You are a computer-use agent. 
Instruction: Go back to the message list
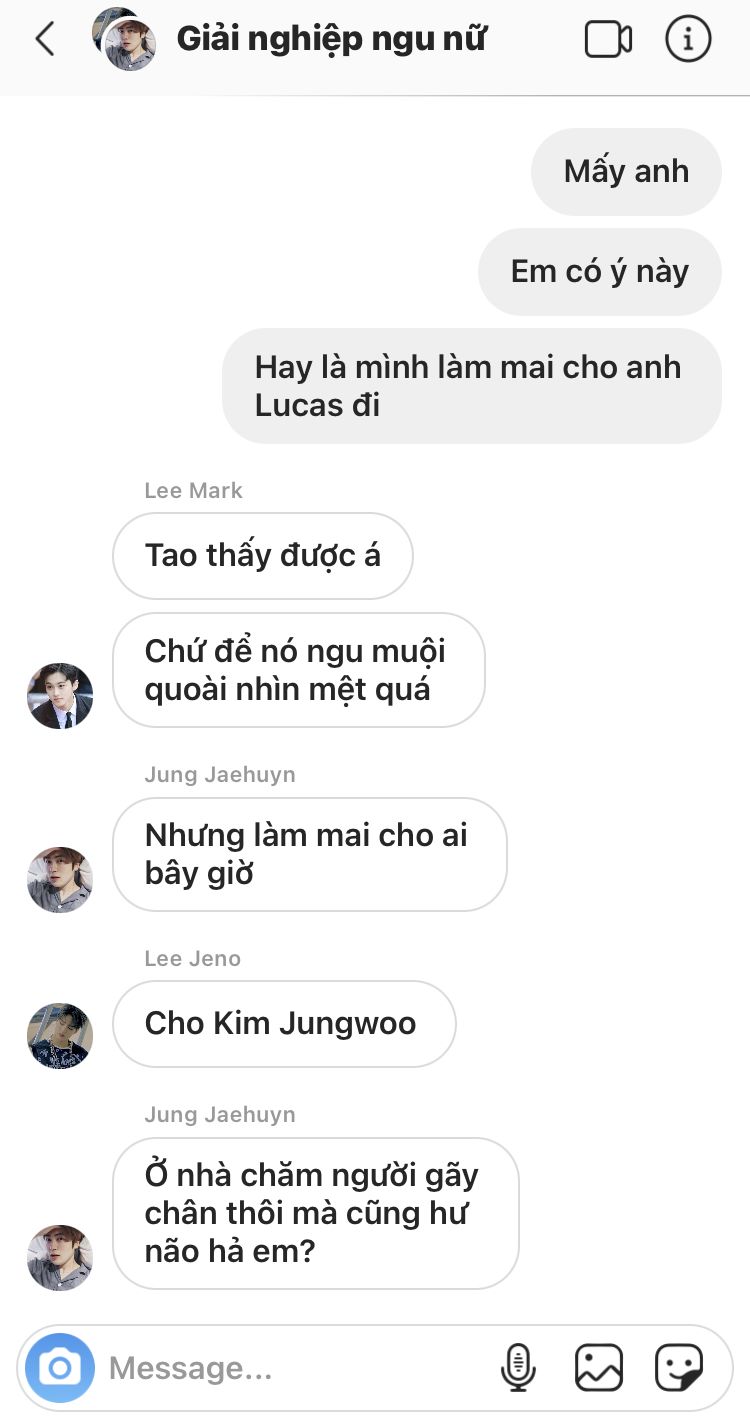[x=45, y=40]
